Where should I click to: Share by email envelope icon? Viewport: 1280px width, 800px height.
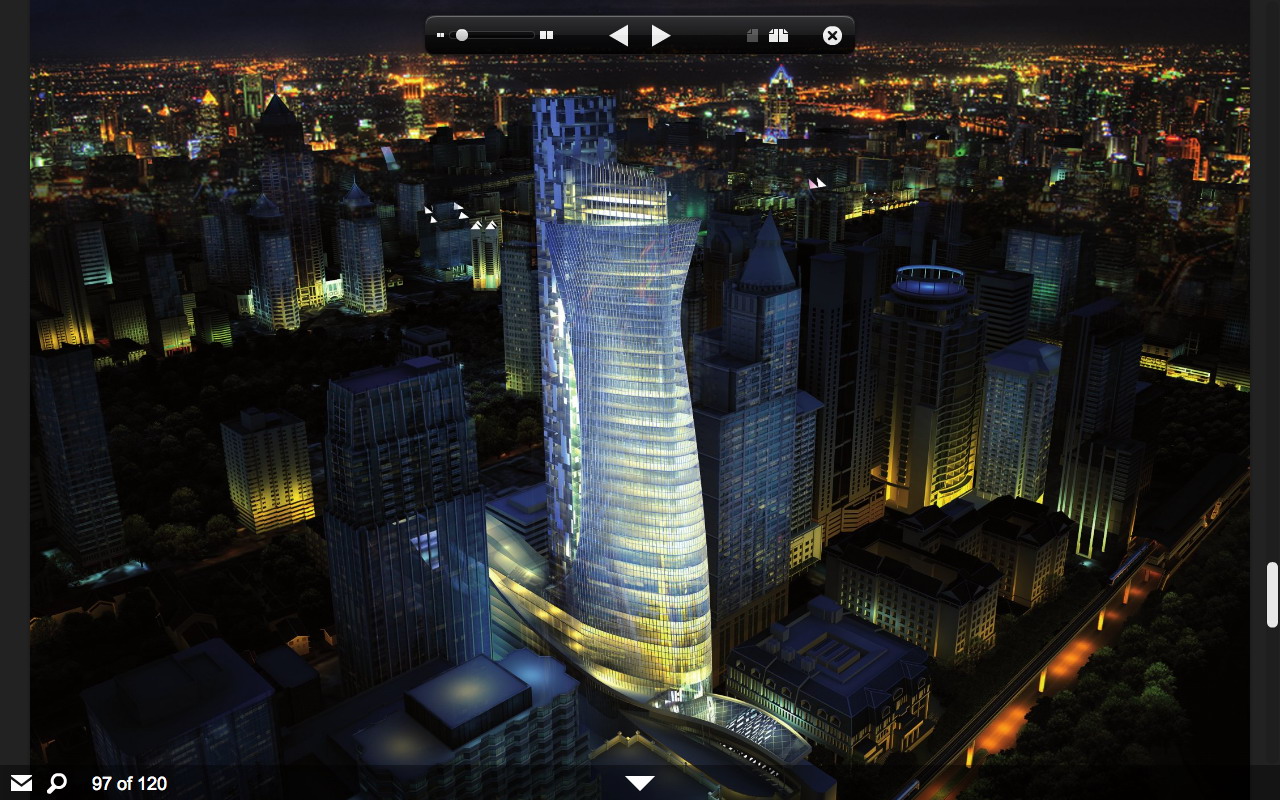pos(21,783)
